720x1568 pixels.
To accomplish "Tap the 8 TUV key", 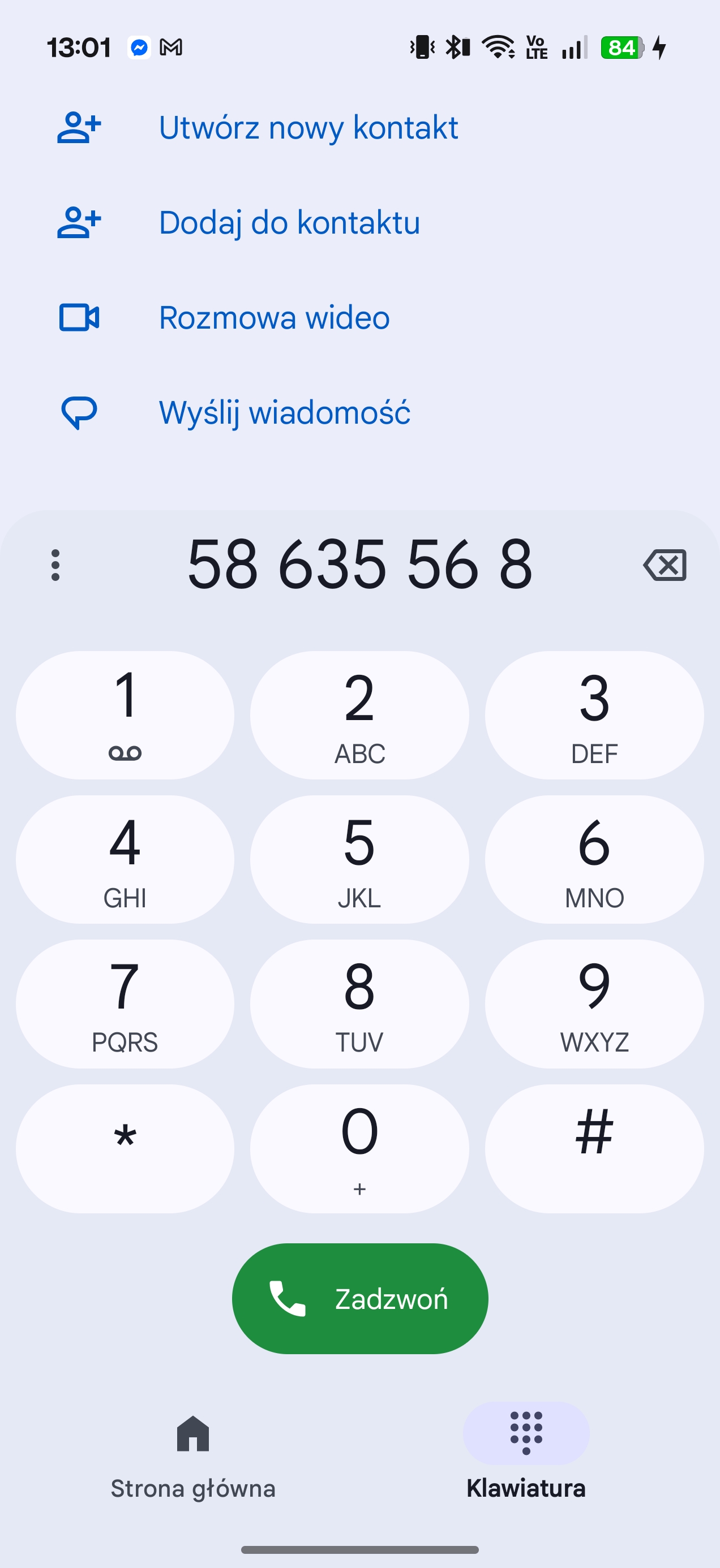I will (359, 1003).
